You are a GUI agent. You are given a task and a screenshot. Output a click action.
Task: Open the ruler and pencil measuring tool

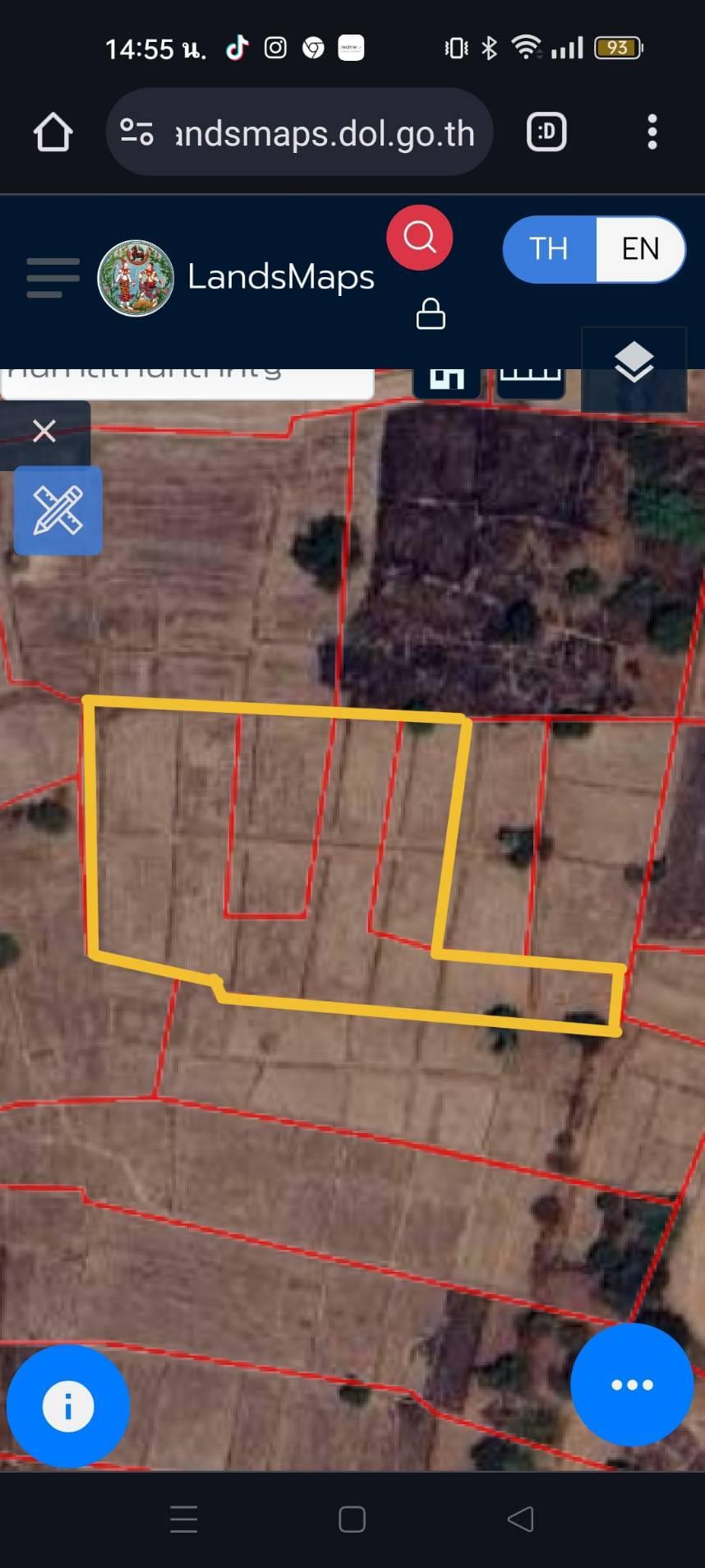point(58,511)
